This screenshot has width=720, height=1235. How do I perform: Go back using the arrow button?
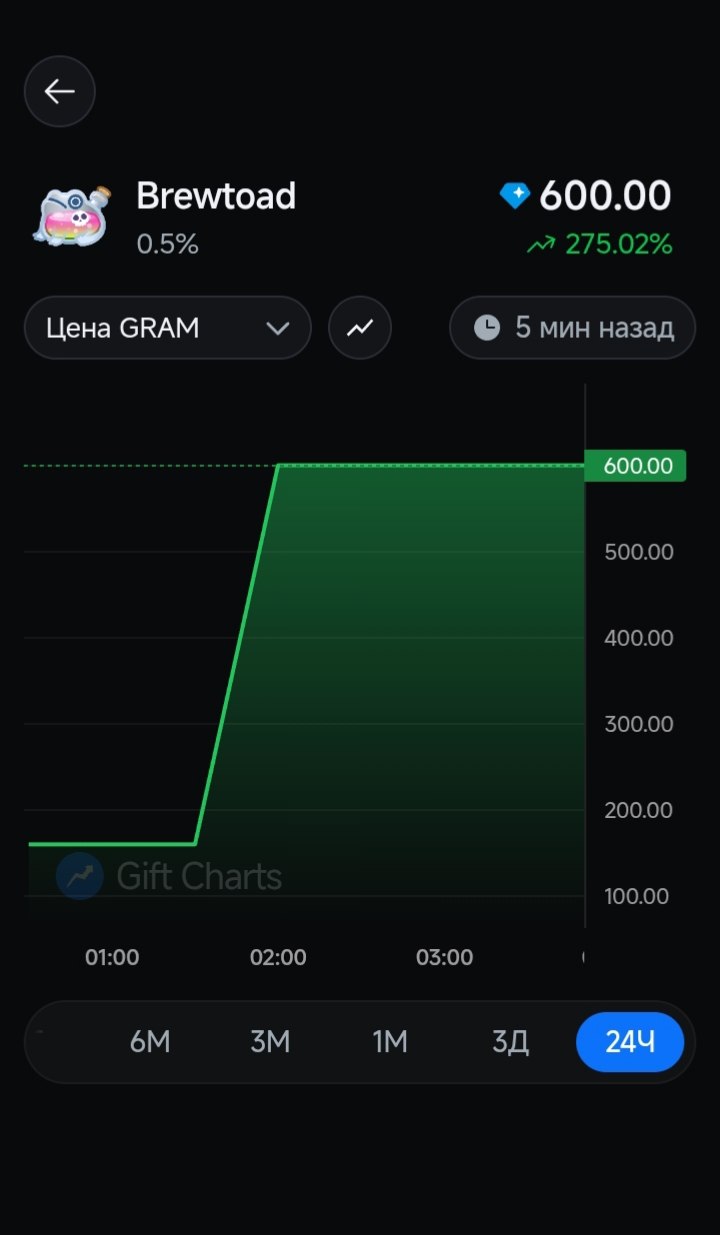[60, 92]
